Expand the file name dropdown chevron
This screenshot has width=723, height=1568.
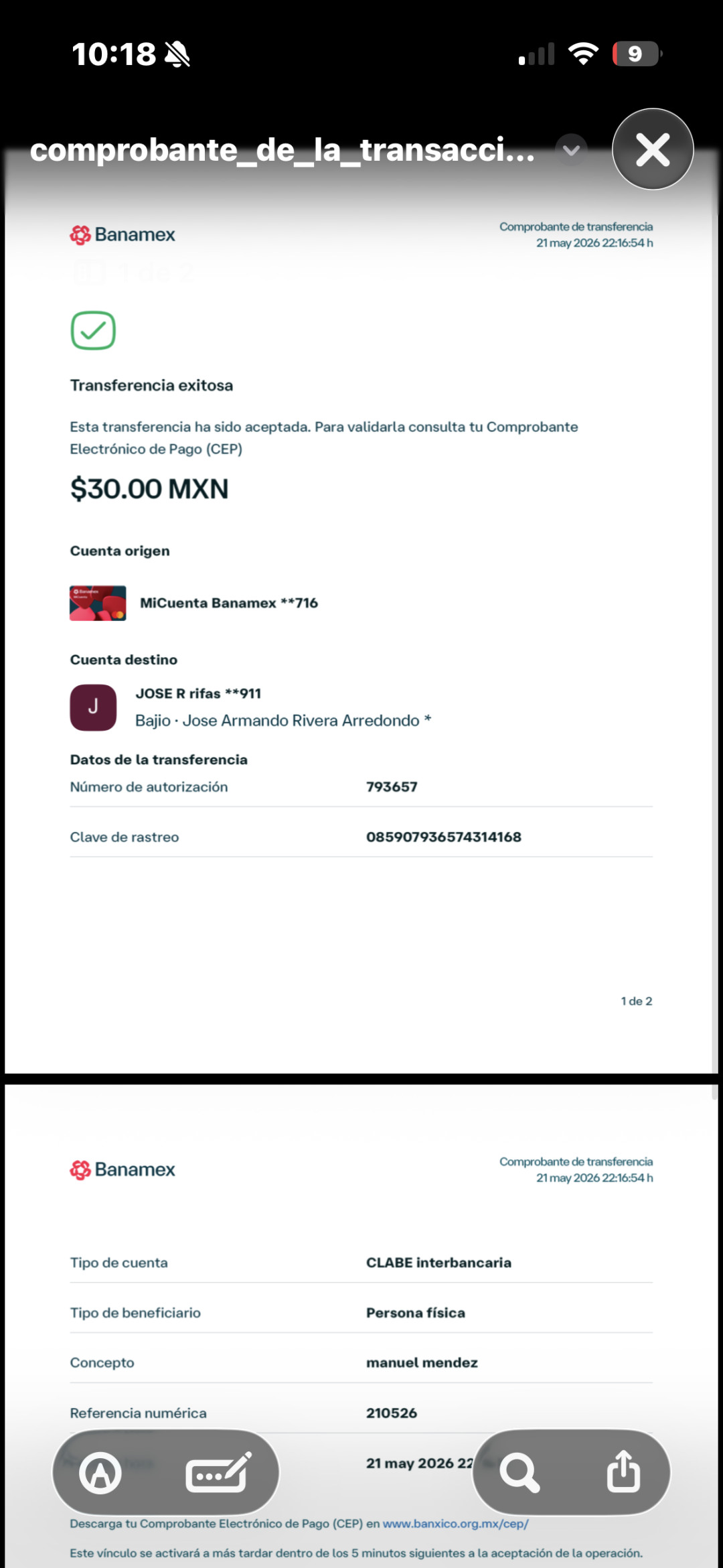tap(571, 151)
